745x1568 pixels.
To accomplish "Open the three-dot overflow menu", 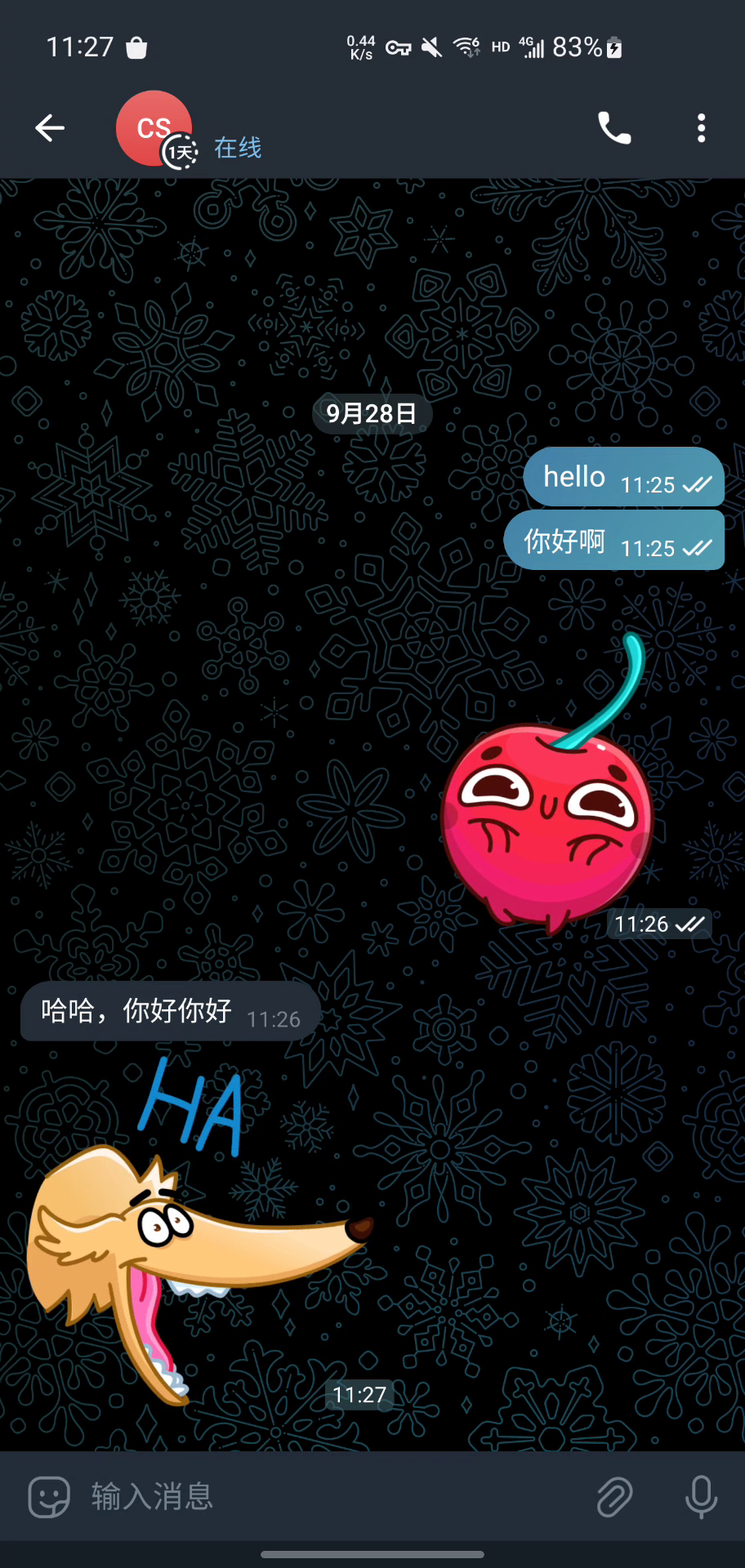I will (701, 128).
